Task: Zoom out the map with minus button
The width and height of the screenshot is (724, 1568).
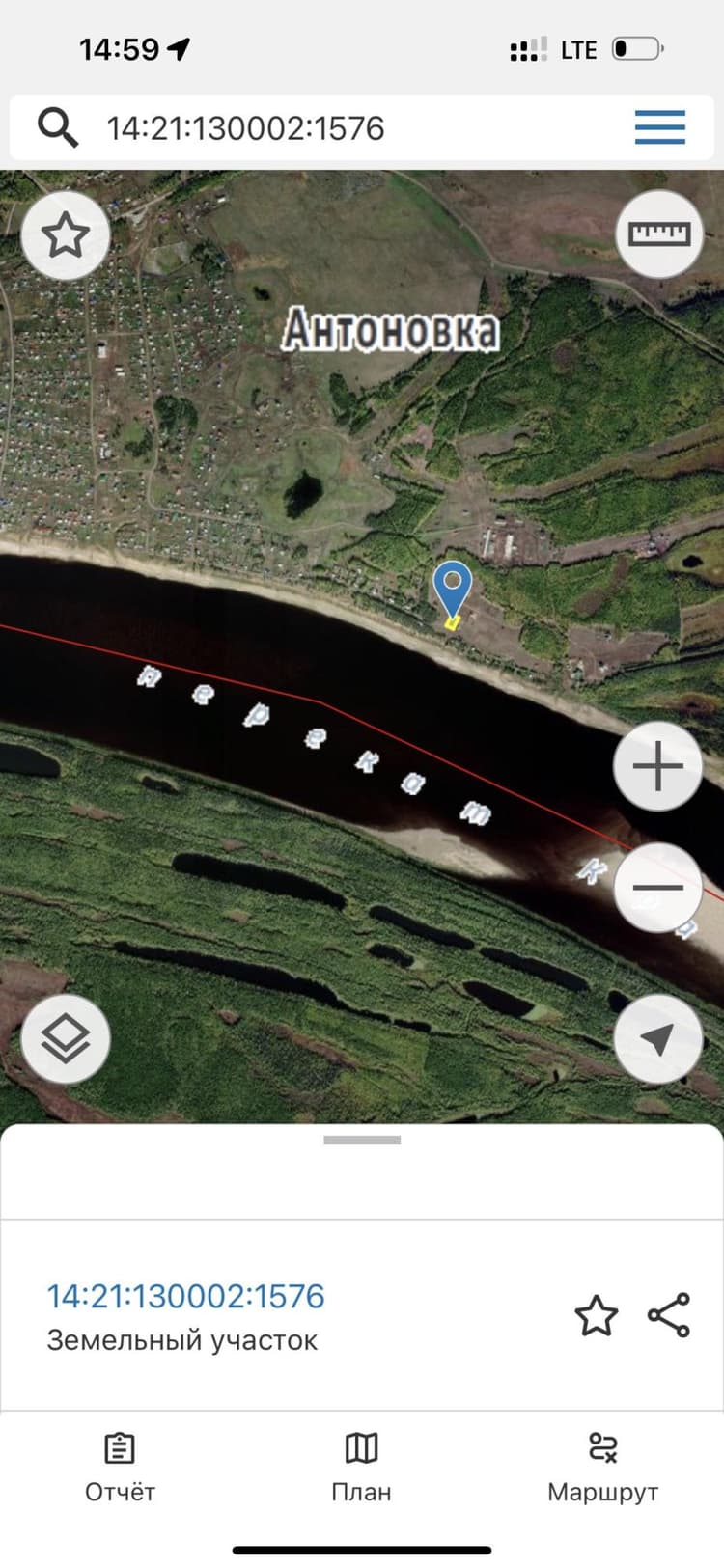Action: [x=658, y=888]
